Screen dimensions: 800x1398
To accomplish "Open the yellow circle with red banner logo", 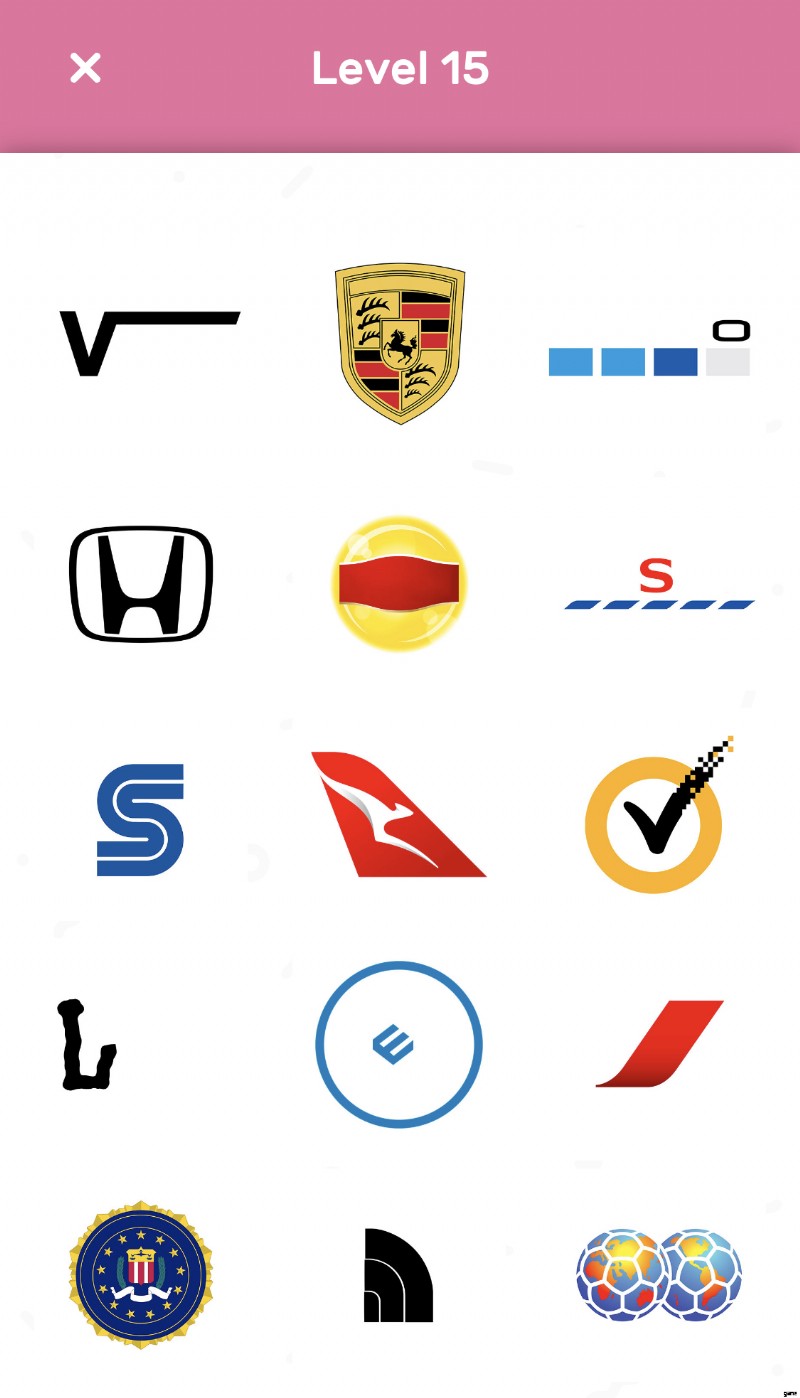I will [x=400, y=584].
